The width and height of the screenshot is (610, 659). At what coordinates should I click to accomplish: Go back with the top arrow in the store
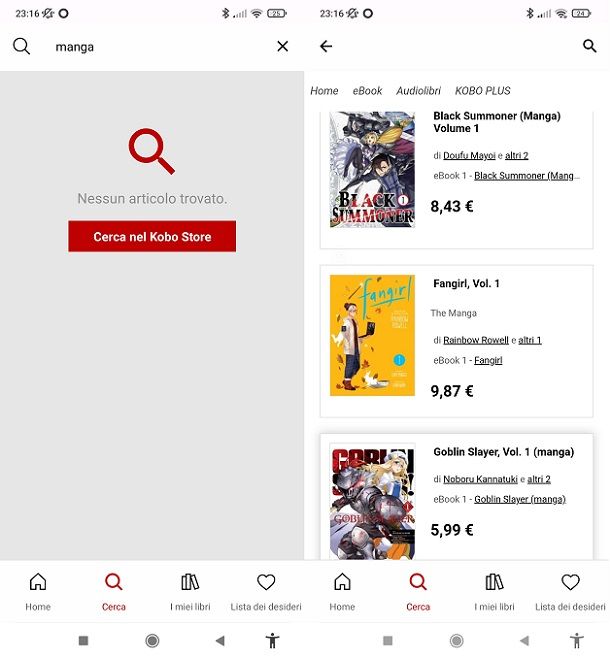click(326, 46)
